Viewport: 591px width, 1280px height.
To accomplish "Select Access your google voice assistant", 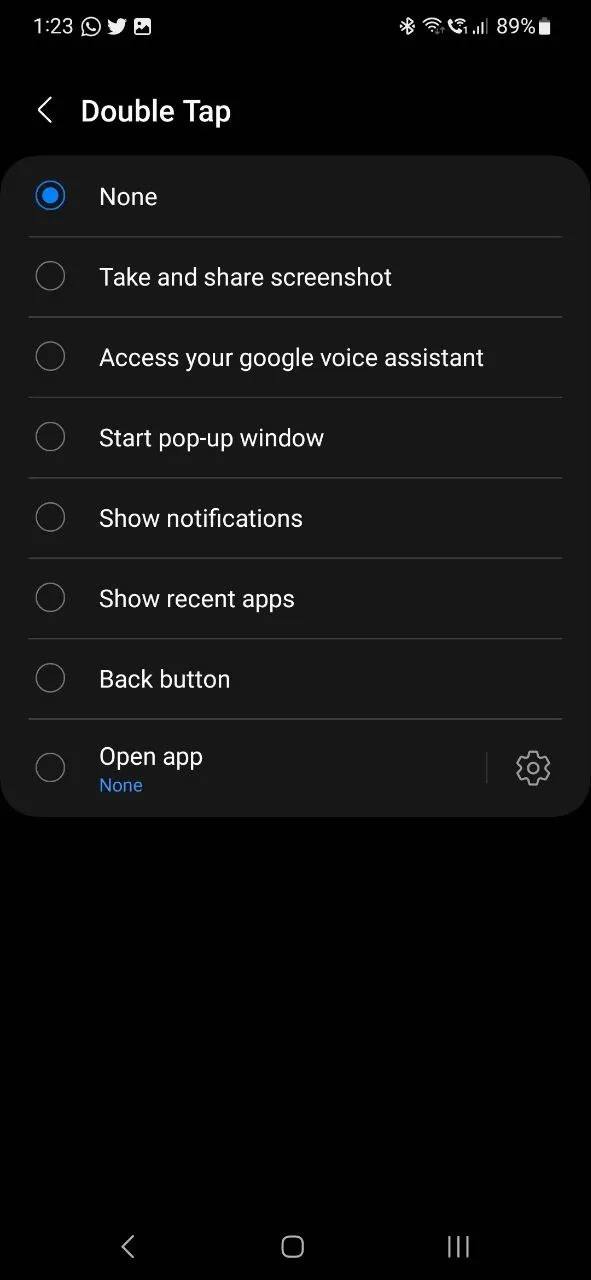I will tap(295, 357).
